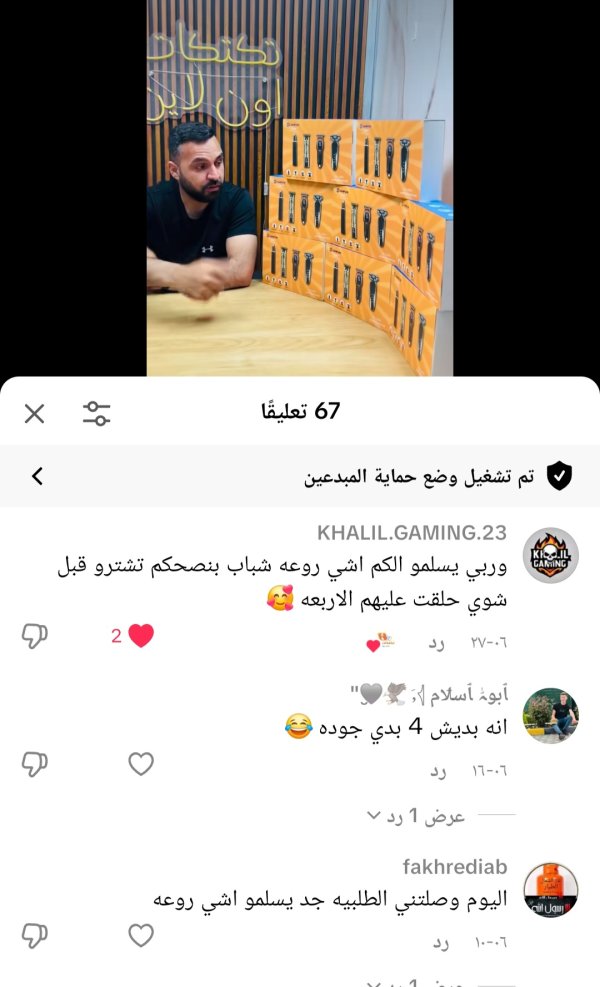Reply to أبو أسلام's comment
The width and height of the screenshot is (600, 987).
click(438, 771)
